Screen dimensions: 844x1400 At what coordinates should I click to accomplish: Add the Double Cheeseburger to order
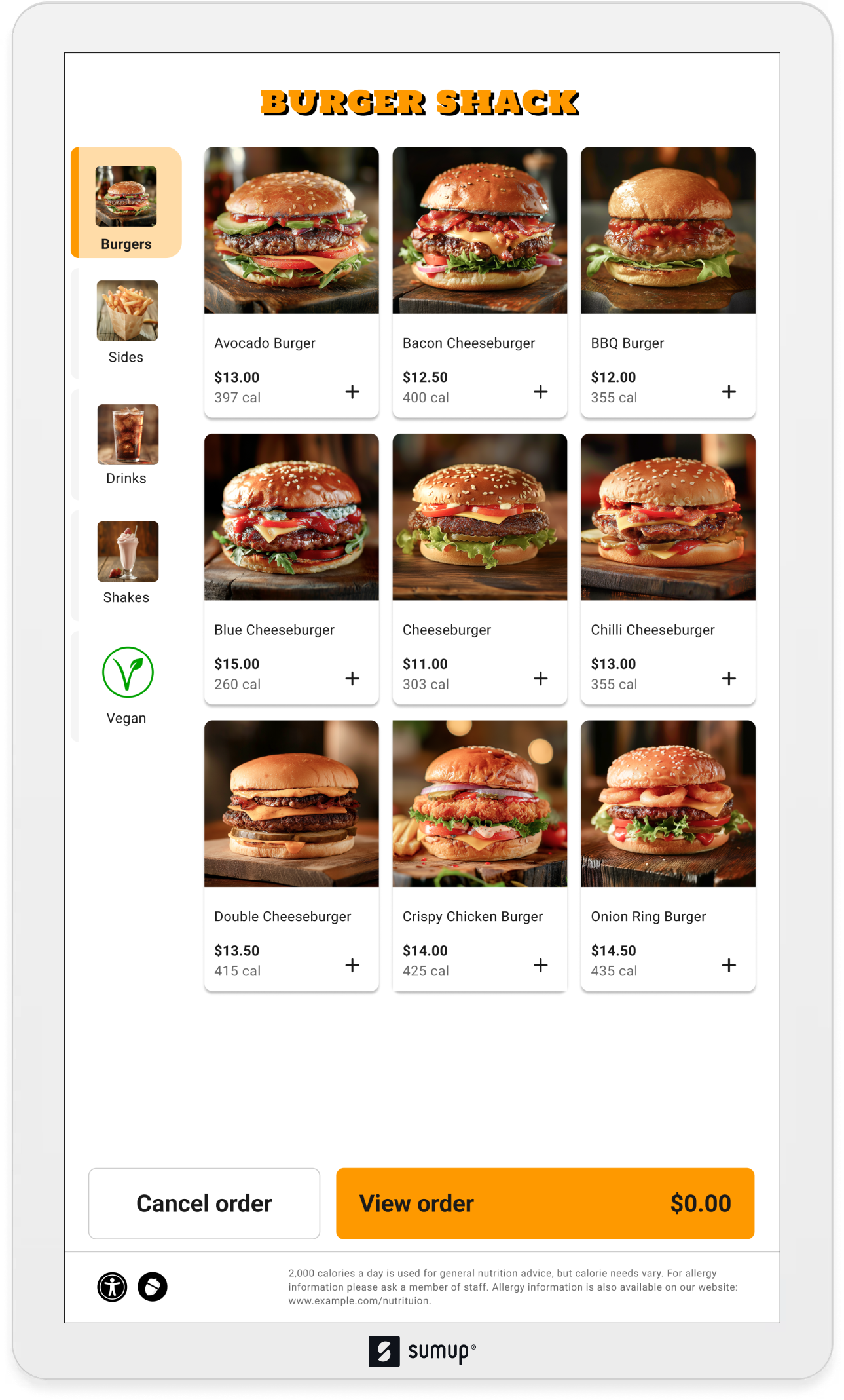pos(352,965)
